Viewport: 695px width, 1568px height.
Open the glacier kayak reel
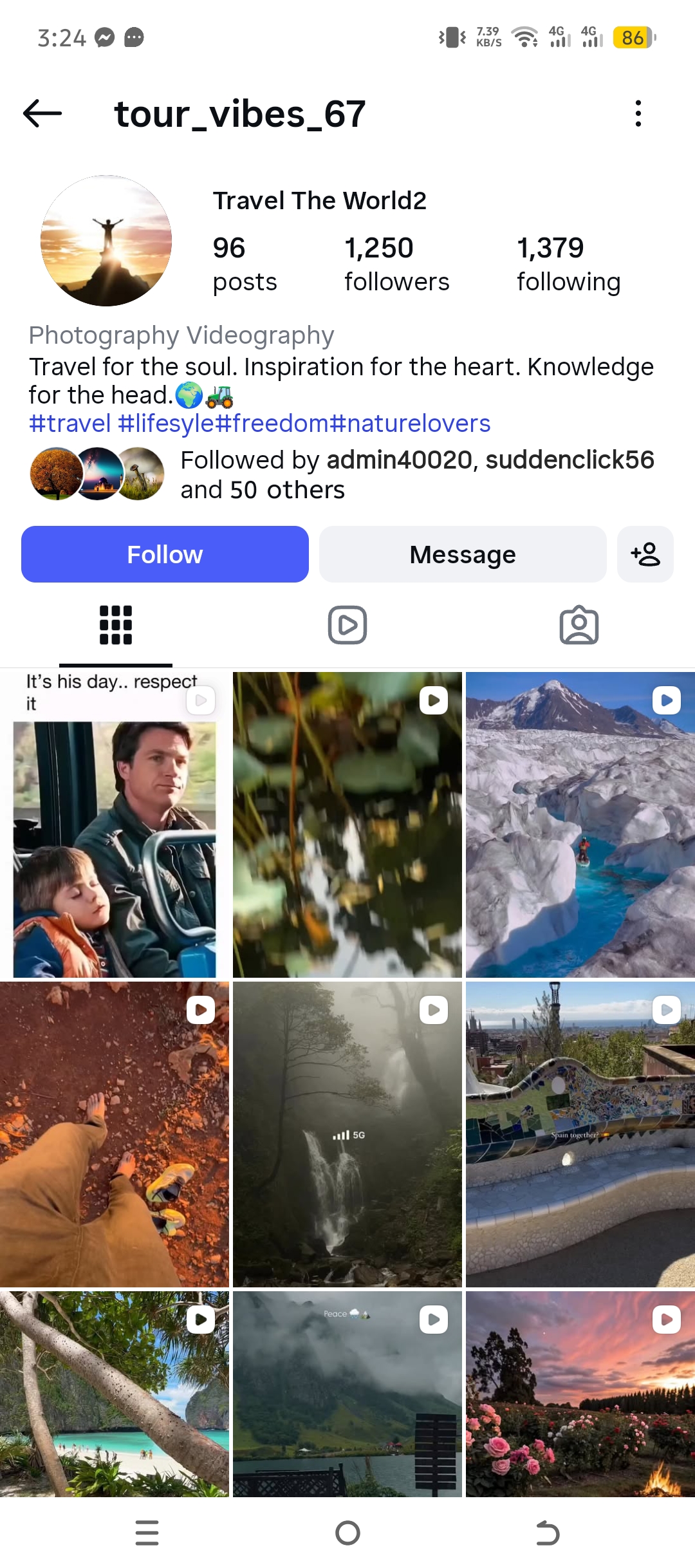click(580, 825)
